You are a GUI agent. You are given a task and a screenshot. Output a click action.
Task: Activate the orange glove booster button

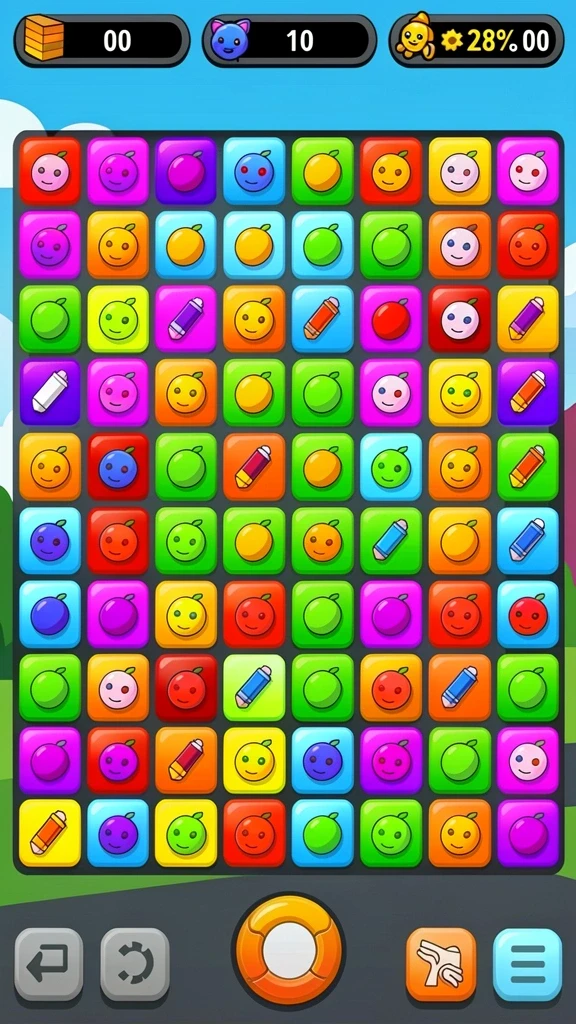pyautogui.click(x=441, y=964)
